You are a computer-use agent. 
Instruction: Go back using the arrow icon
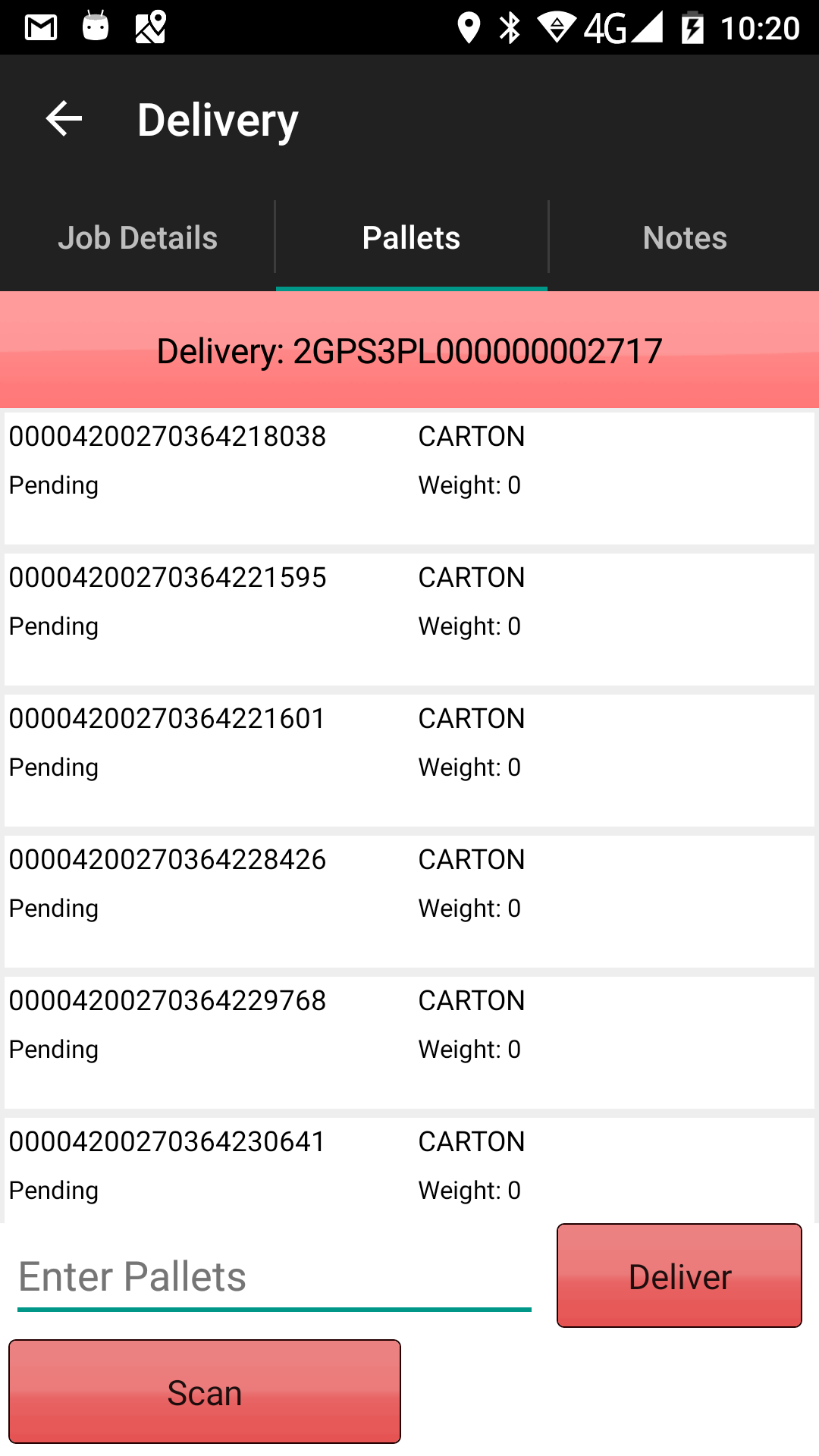pos(64,119)
